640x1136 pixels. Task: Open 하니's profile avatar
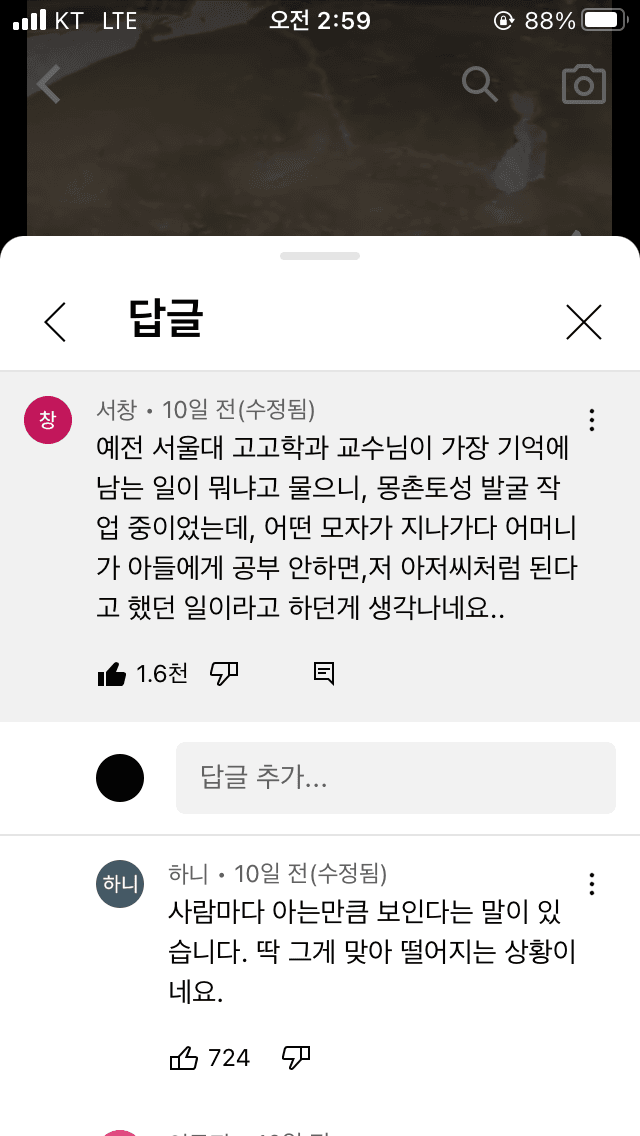120,884
